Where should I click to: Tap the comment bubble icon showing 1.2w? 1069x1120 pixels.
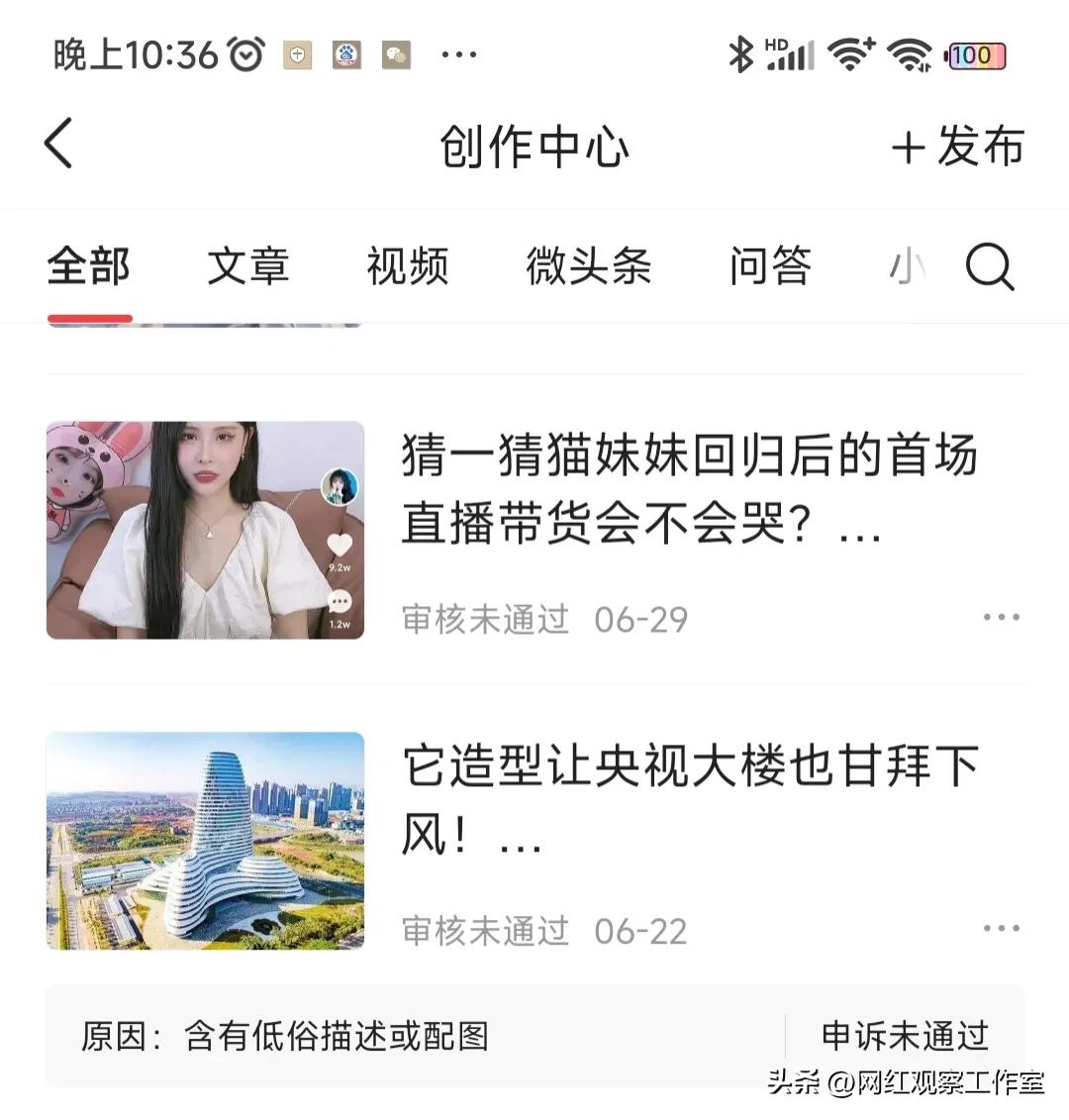click(x=340, y=599)
